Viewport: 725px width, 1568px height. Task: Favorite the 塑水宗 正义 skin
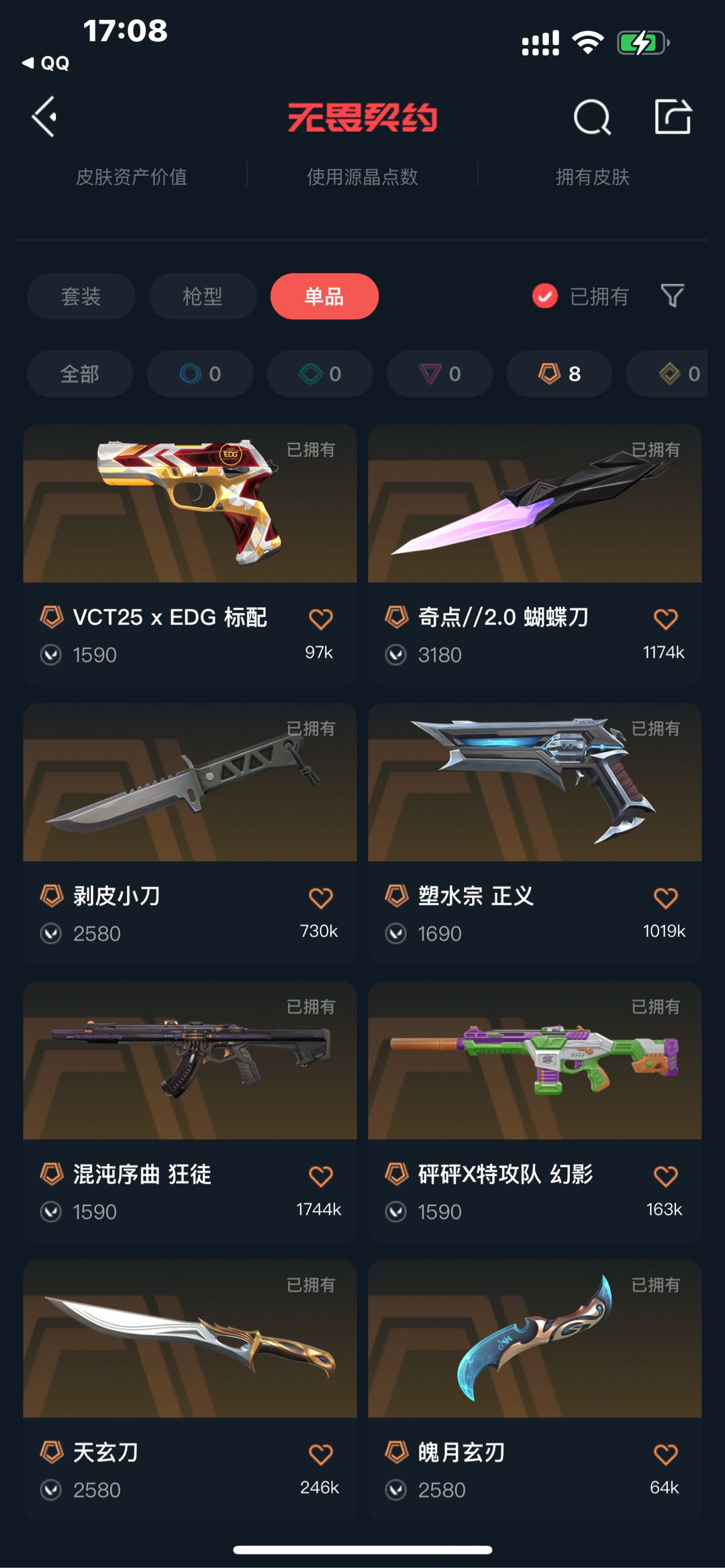(x=665, y=898)
